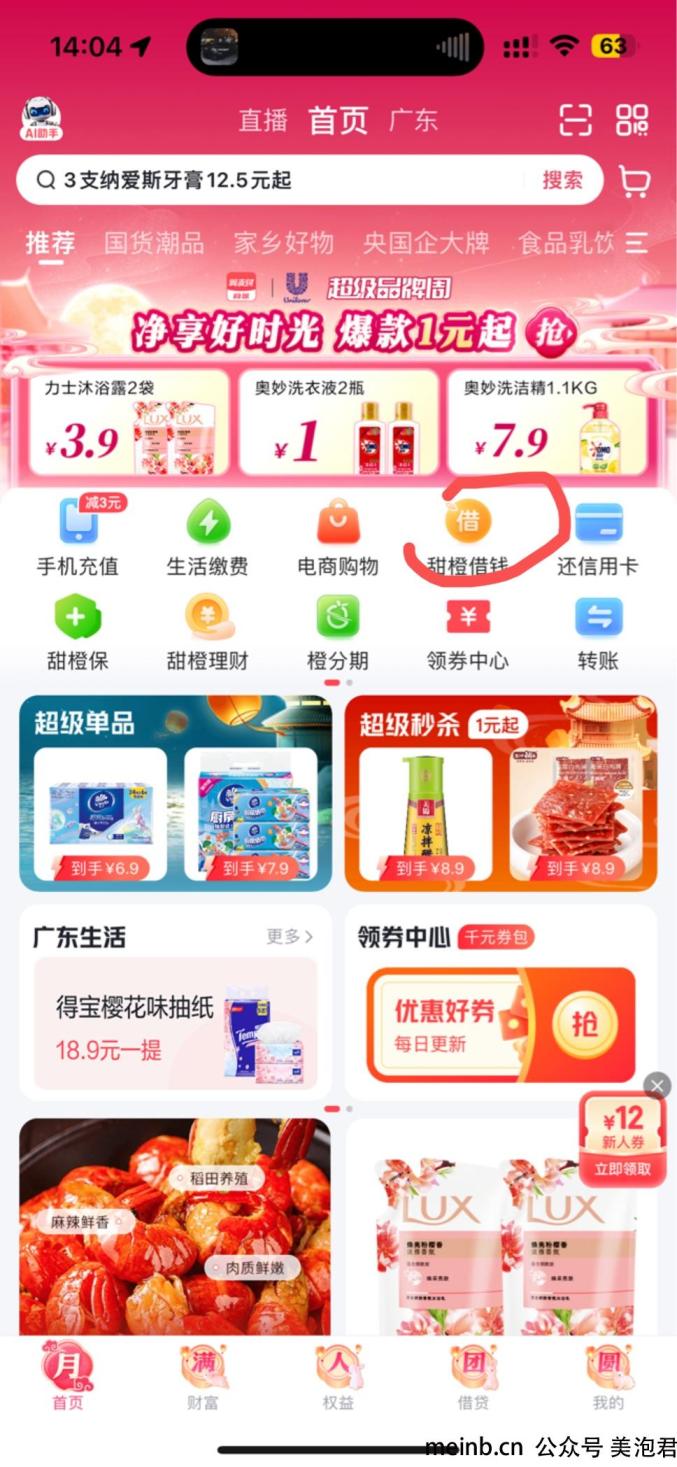The image size is (677, 1467).
Task: Open 领券中心 shortcut icon
Action: [x=467, y=633]
